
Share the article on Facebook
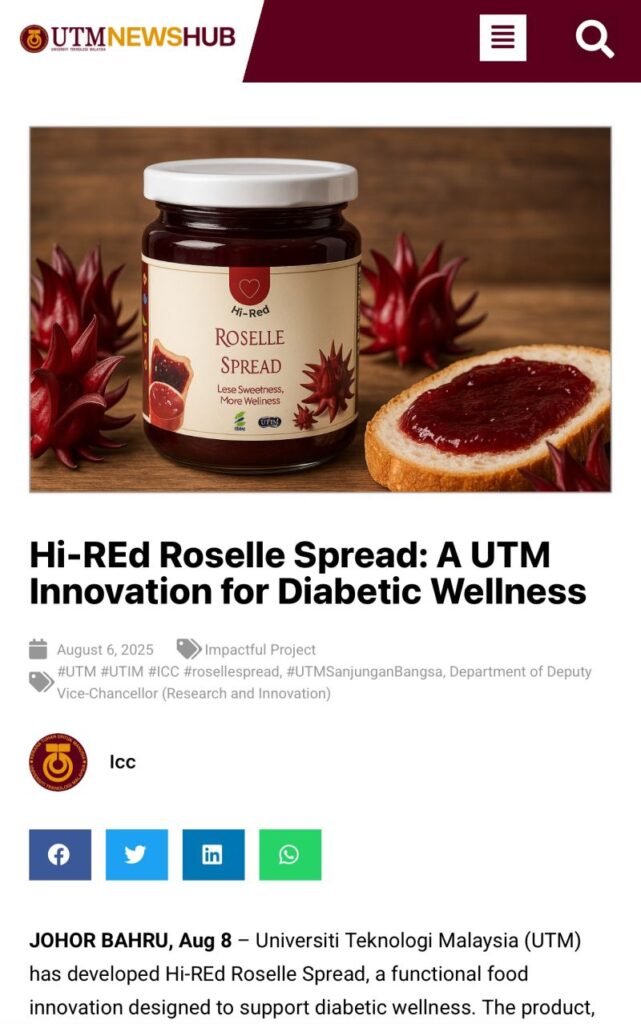click(x=60, y=854)
